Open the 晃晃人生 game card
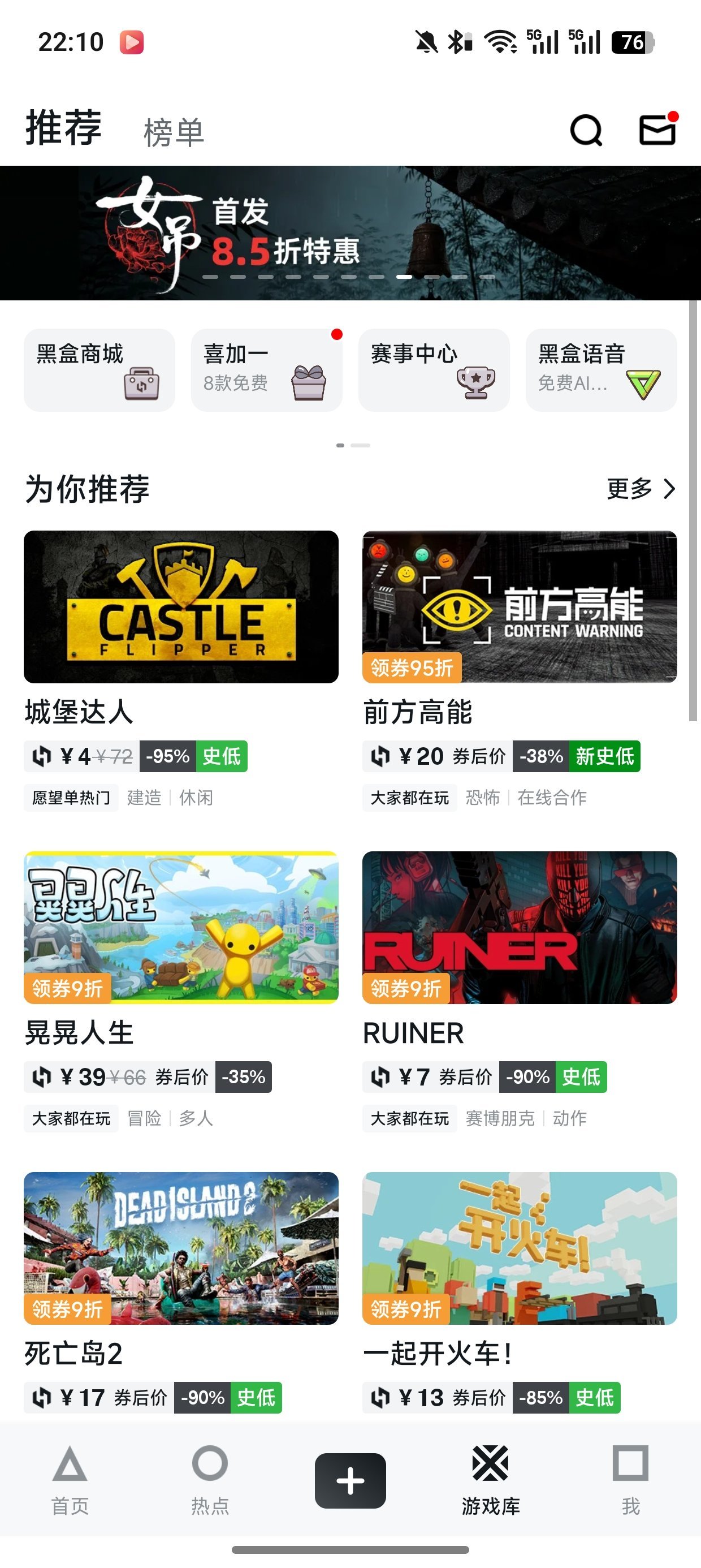Image resolution: width=701 pixels, height=1568 pixels. pos(181,928)
